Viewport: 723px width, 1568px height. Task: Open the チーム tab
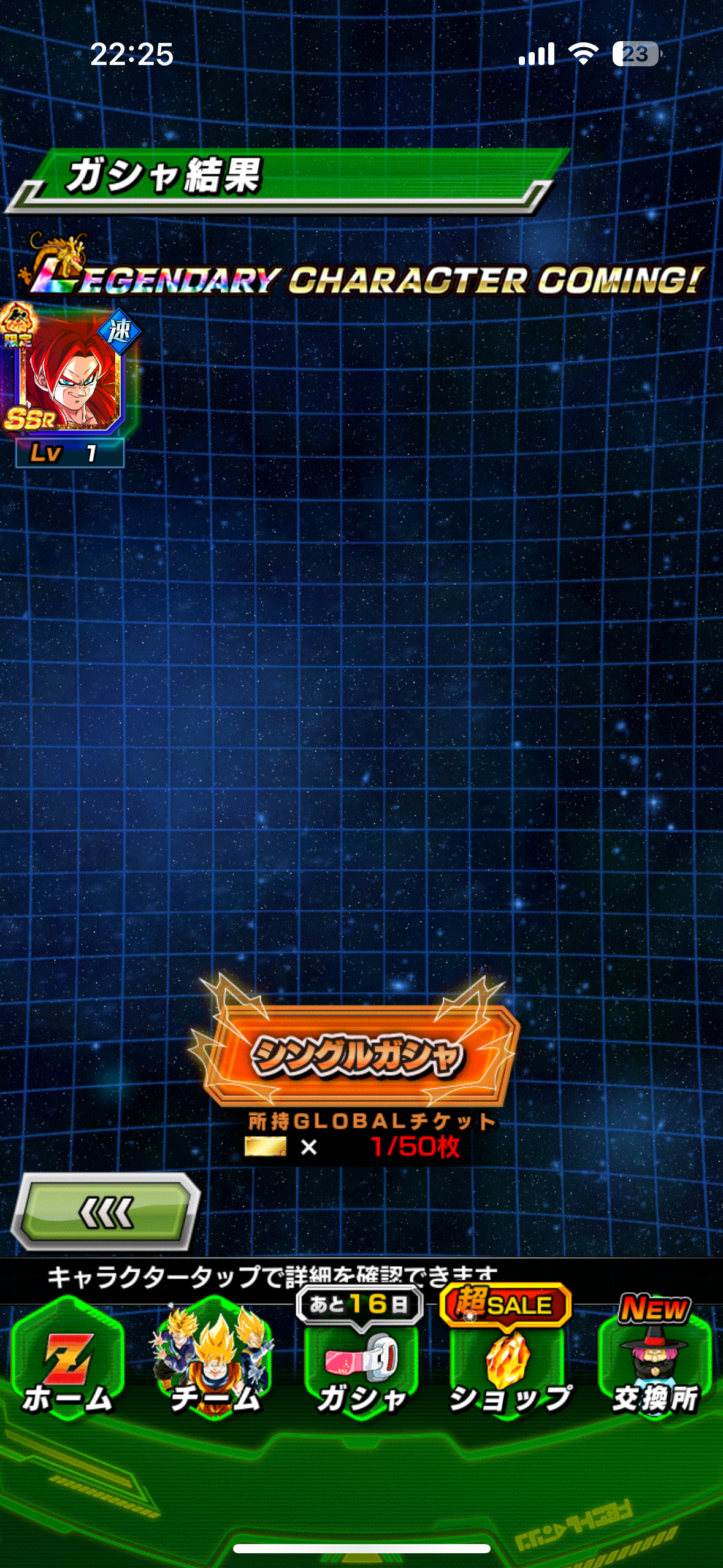pos(215,1359)
